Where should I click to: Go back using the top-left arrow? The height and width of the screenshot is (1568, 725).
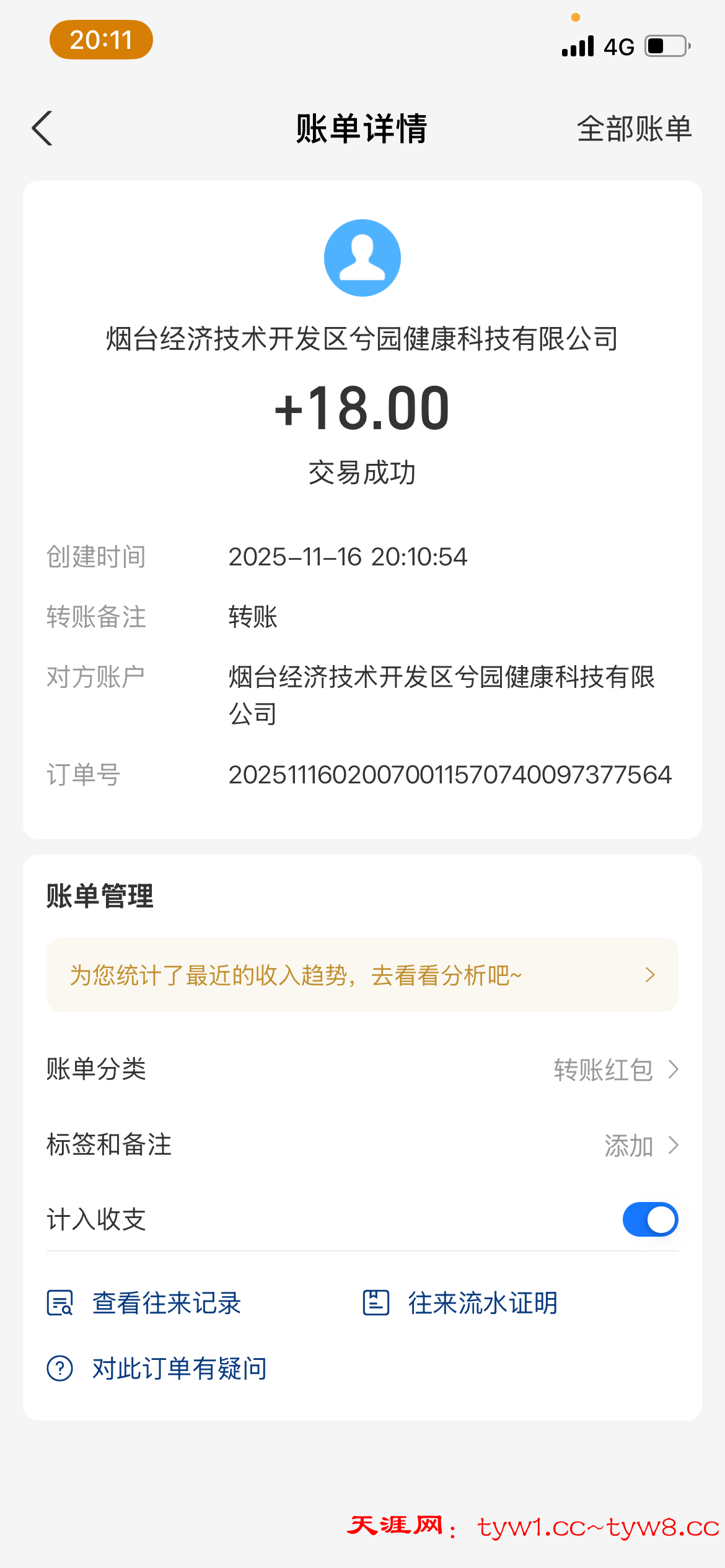(42, 129)
